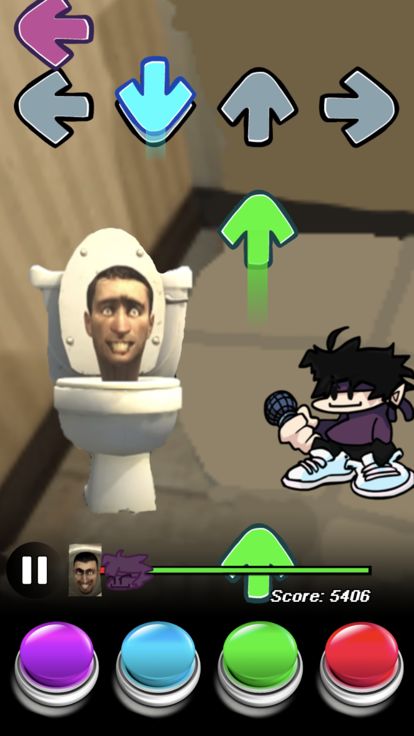414x736 pixels.
Task: Pause the game
Action: point(34,570)
